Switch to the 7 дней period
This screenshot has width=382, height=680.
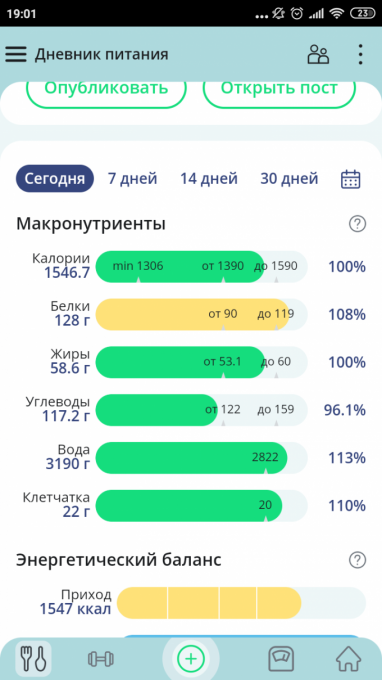132,178
